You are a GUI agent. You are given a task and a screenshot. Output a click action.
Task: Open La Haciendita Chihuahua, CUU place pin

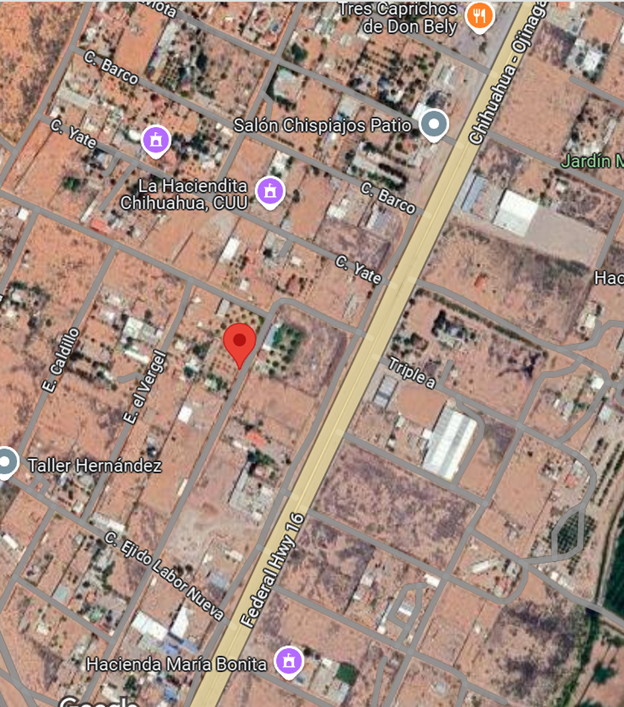[x=269, y=190]
